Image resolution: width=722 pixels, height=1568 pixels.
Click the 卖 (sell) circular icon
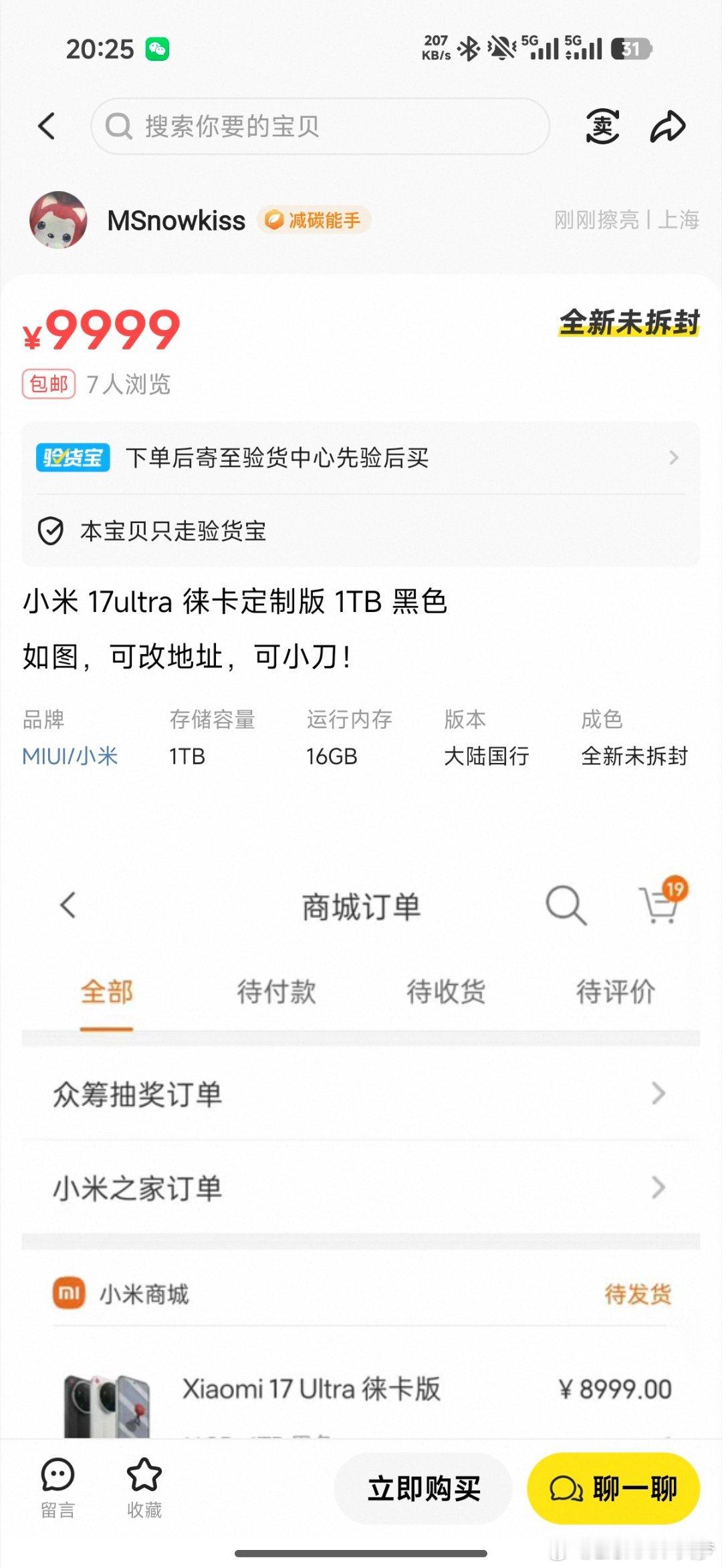click(600, 126)
